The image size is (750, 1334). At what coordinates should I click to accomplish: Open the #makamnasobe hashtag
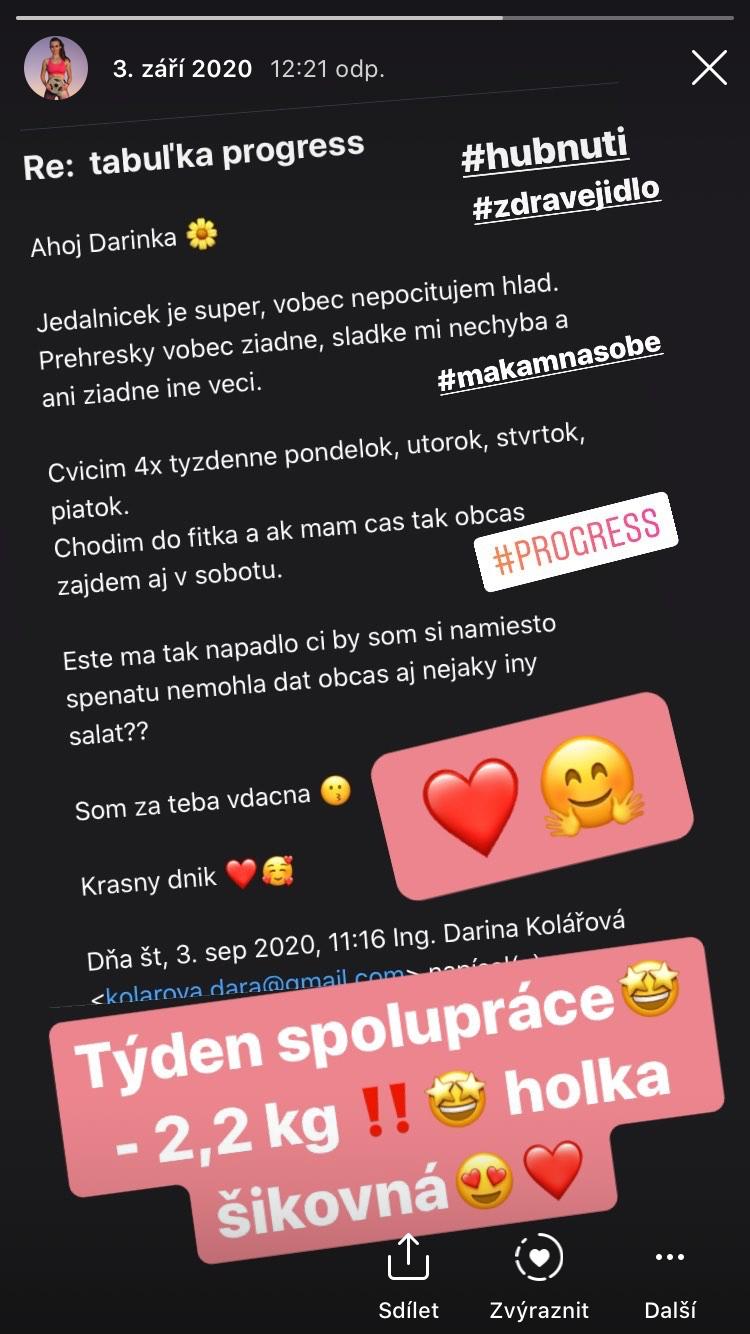pyautogui.click(x=550, y=362)
